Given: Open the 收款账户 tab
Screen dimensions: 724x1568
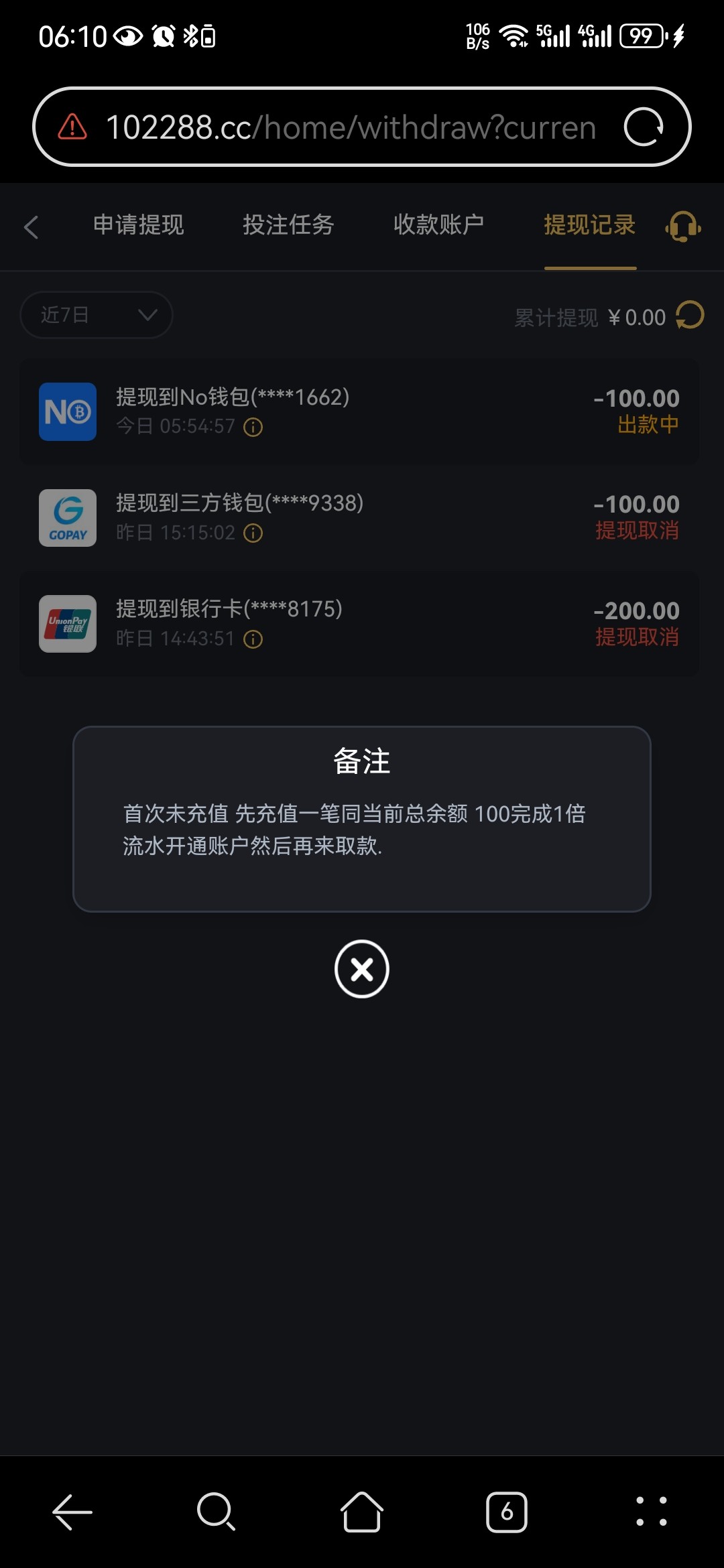Looking at the screenshot, I should 439,226.
